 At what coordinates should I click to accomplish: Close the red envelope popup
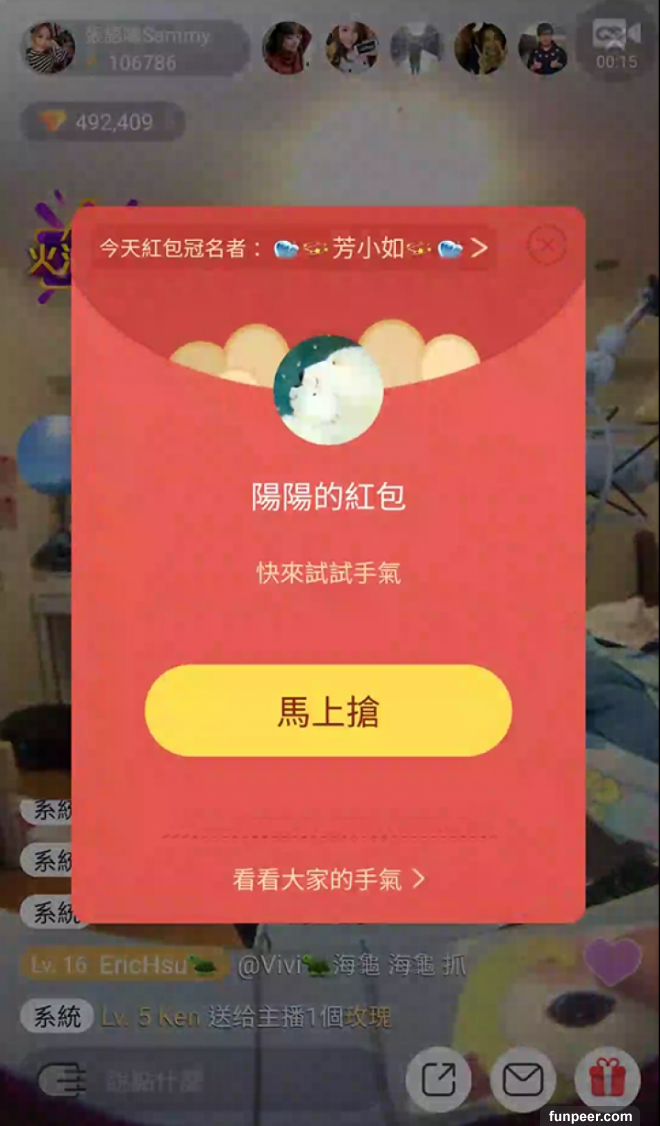pos(546,245)
